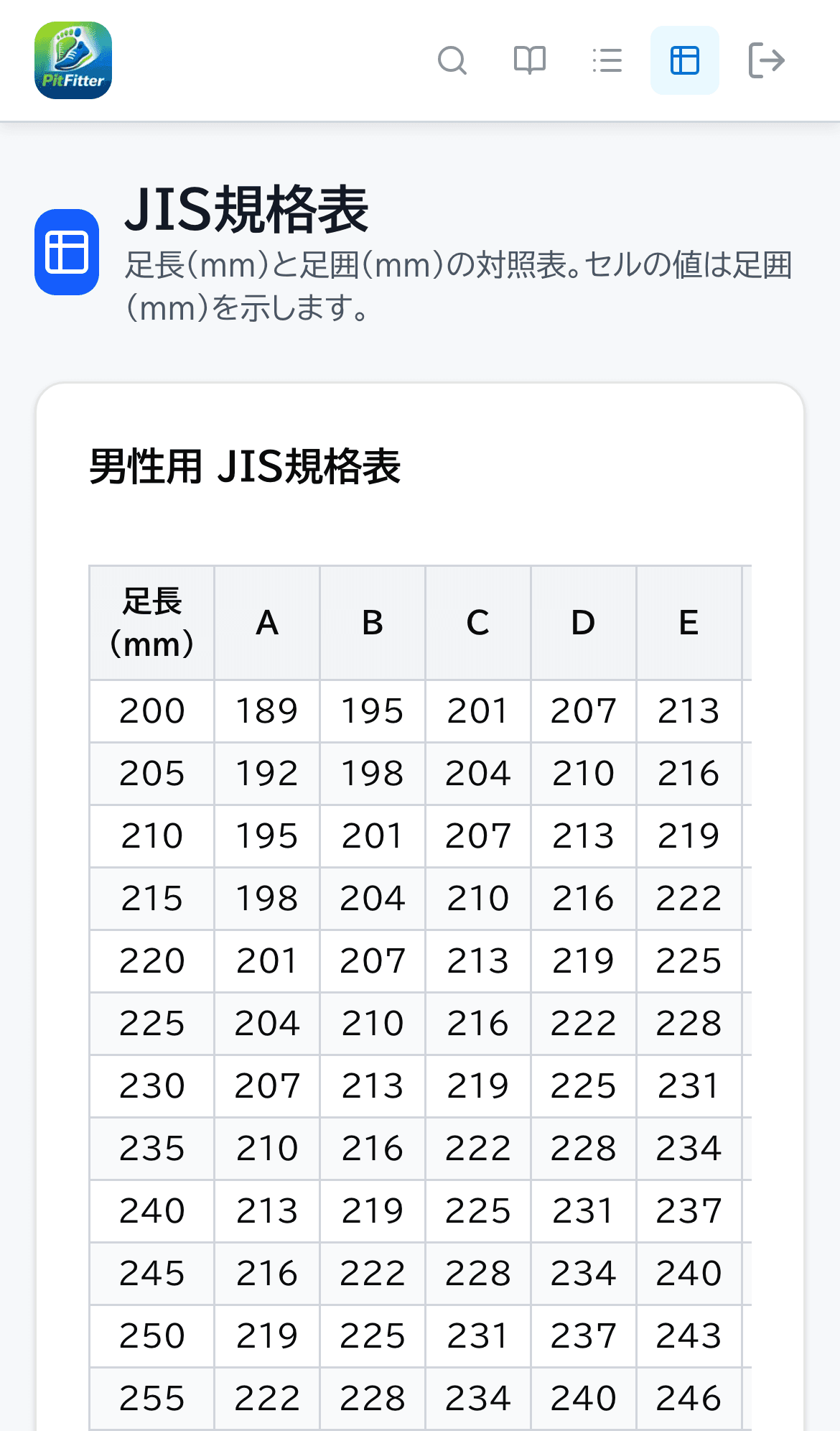
Task: Click the D column header cell
Action: click(583, 622)
